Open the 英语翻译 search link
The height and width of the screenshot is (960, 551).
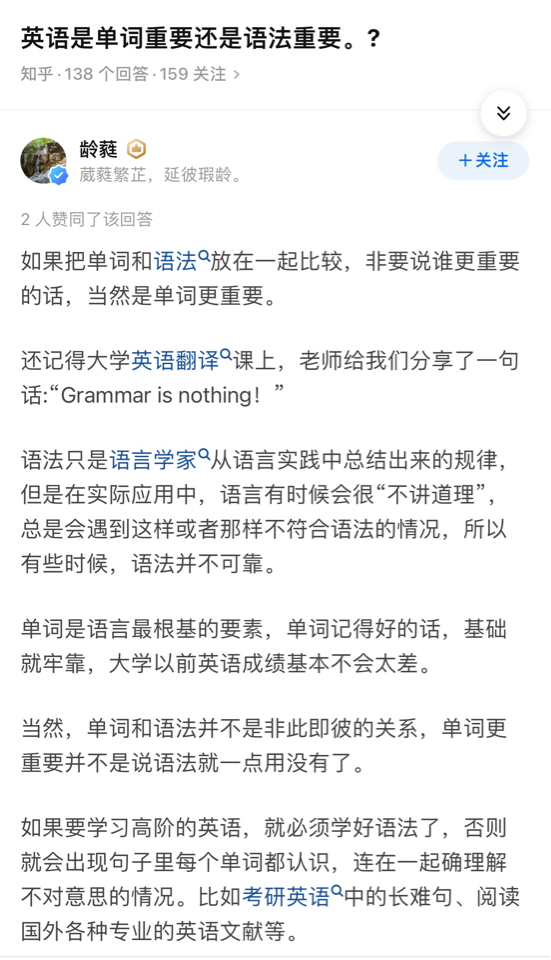pyautogui.click(x=182, y=361)
